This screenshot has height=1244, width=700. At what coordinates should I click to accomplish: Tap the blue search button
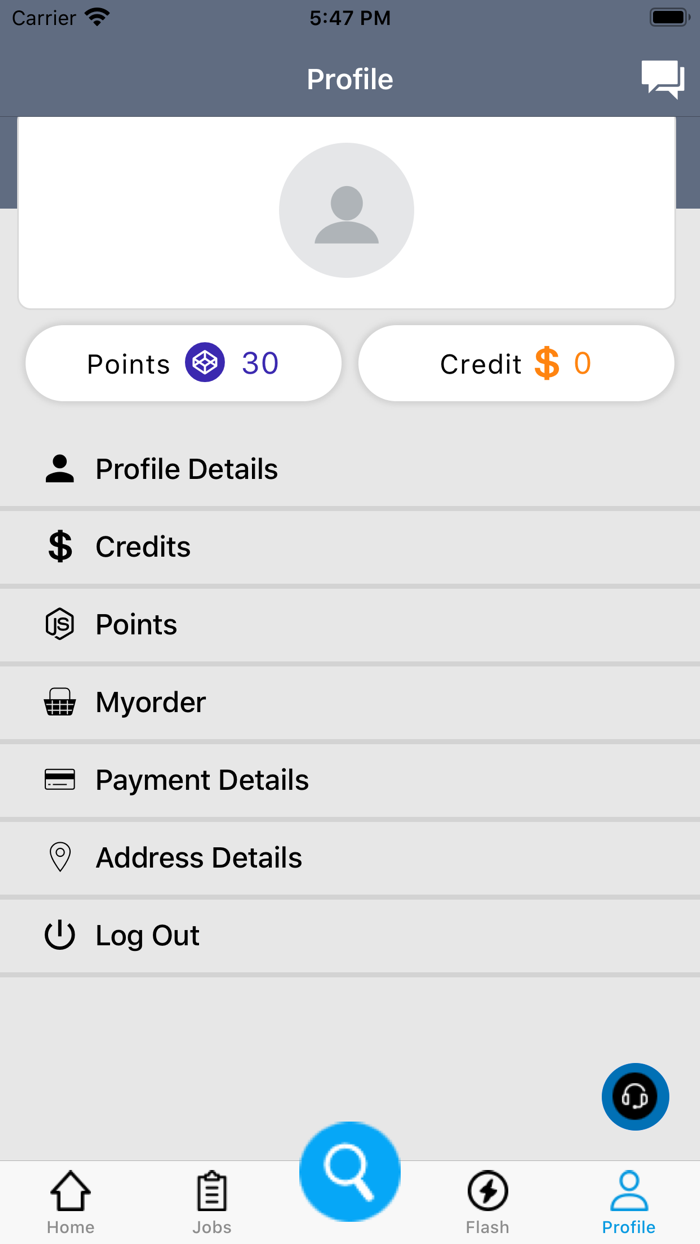tap(350, 1171)
